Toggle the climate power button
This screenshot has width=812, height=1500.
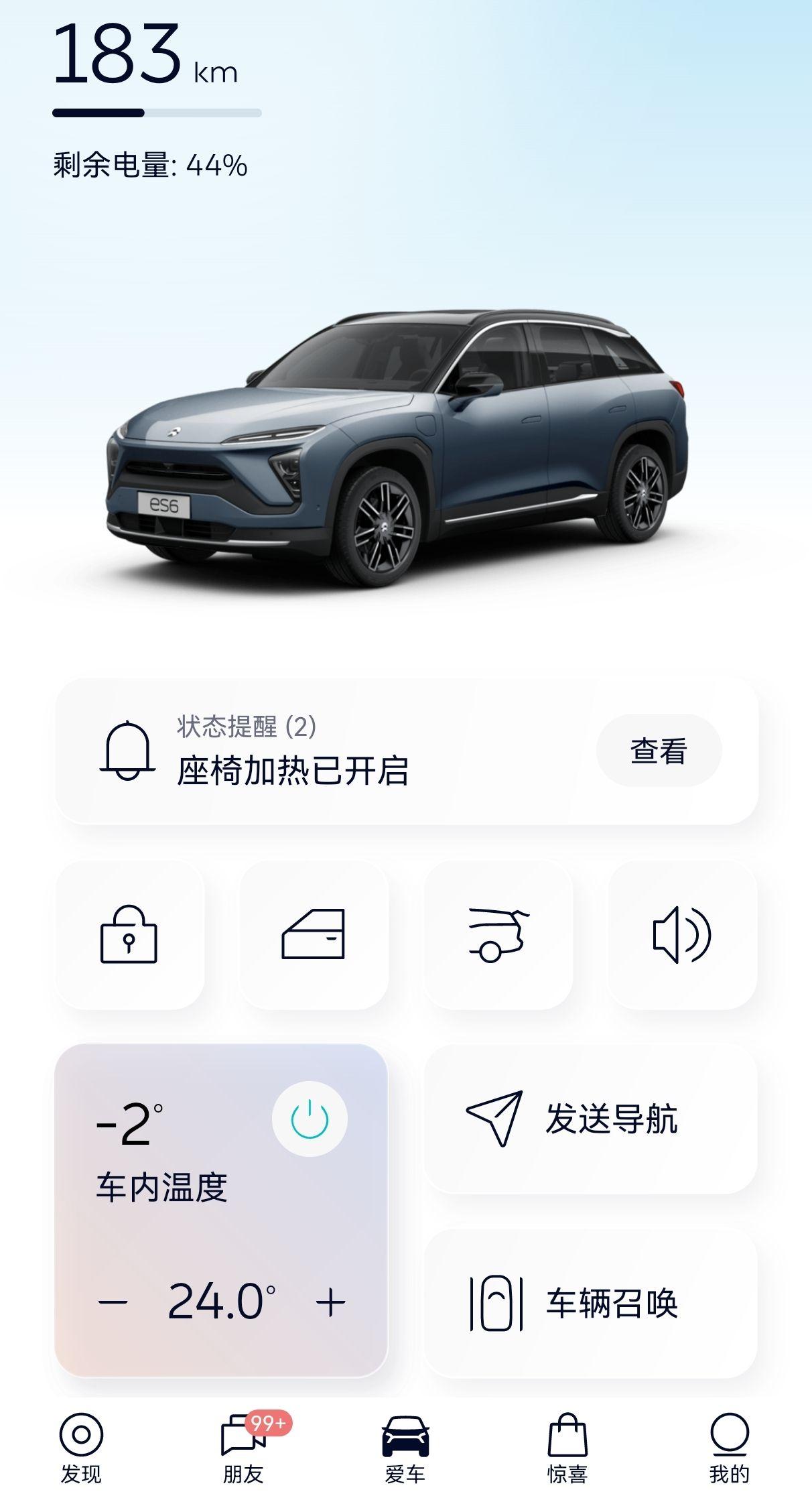coord(310,1119)
